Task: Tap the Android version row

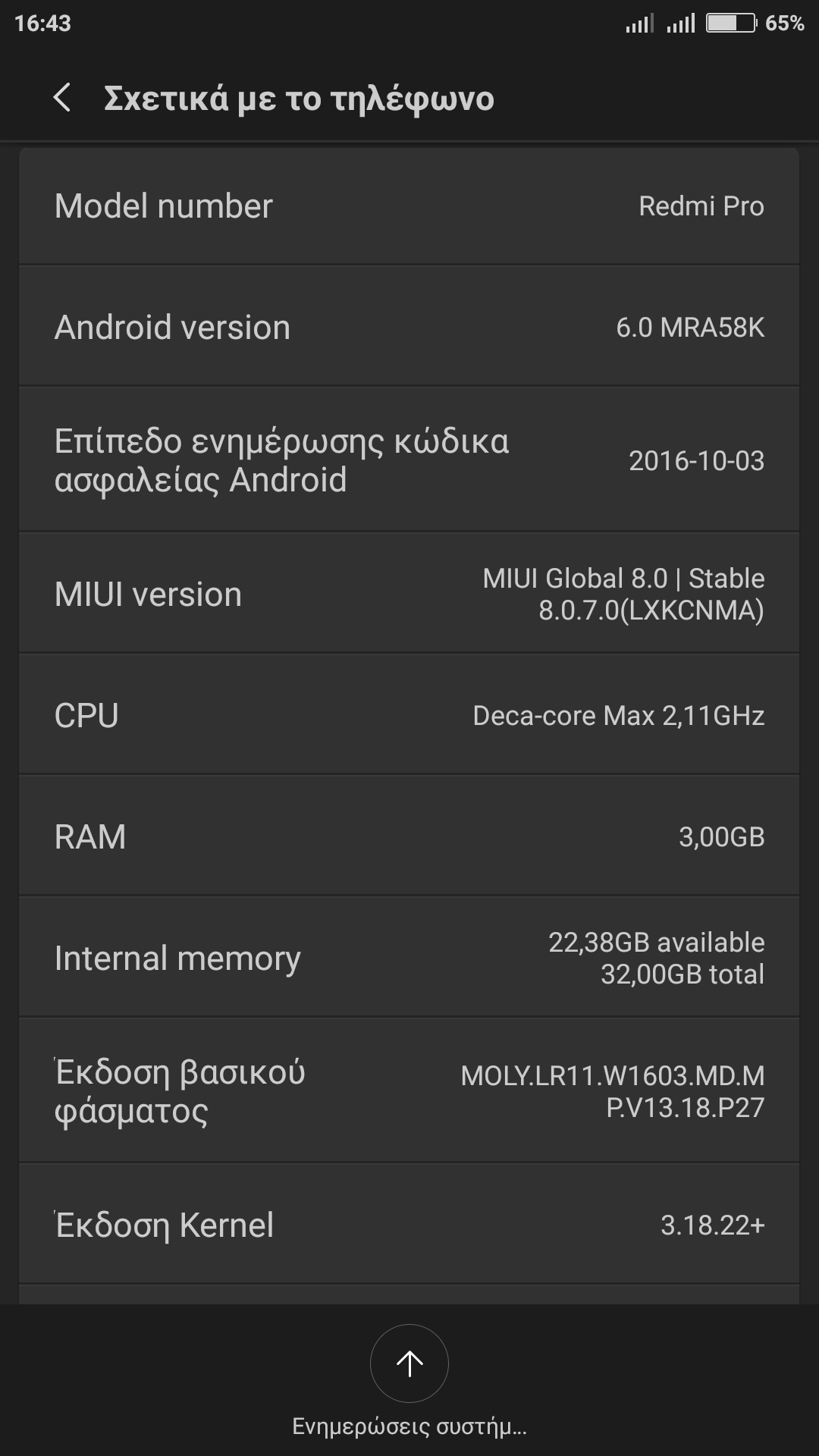Action: pyautogui.click(x=409, y=327)
